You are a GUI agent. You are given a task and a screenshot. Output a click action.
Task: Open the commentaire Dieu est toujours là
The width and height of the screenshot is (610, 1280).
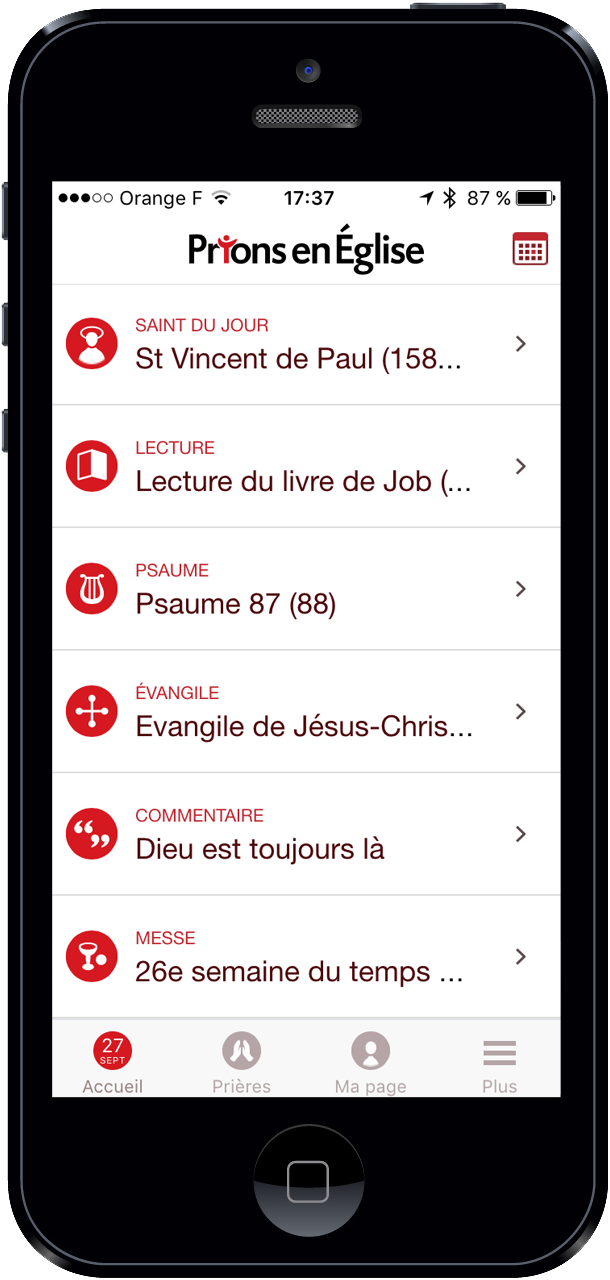pos(300,835)
